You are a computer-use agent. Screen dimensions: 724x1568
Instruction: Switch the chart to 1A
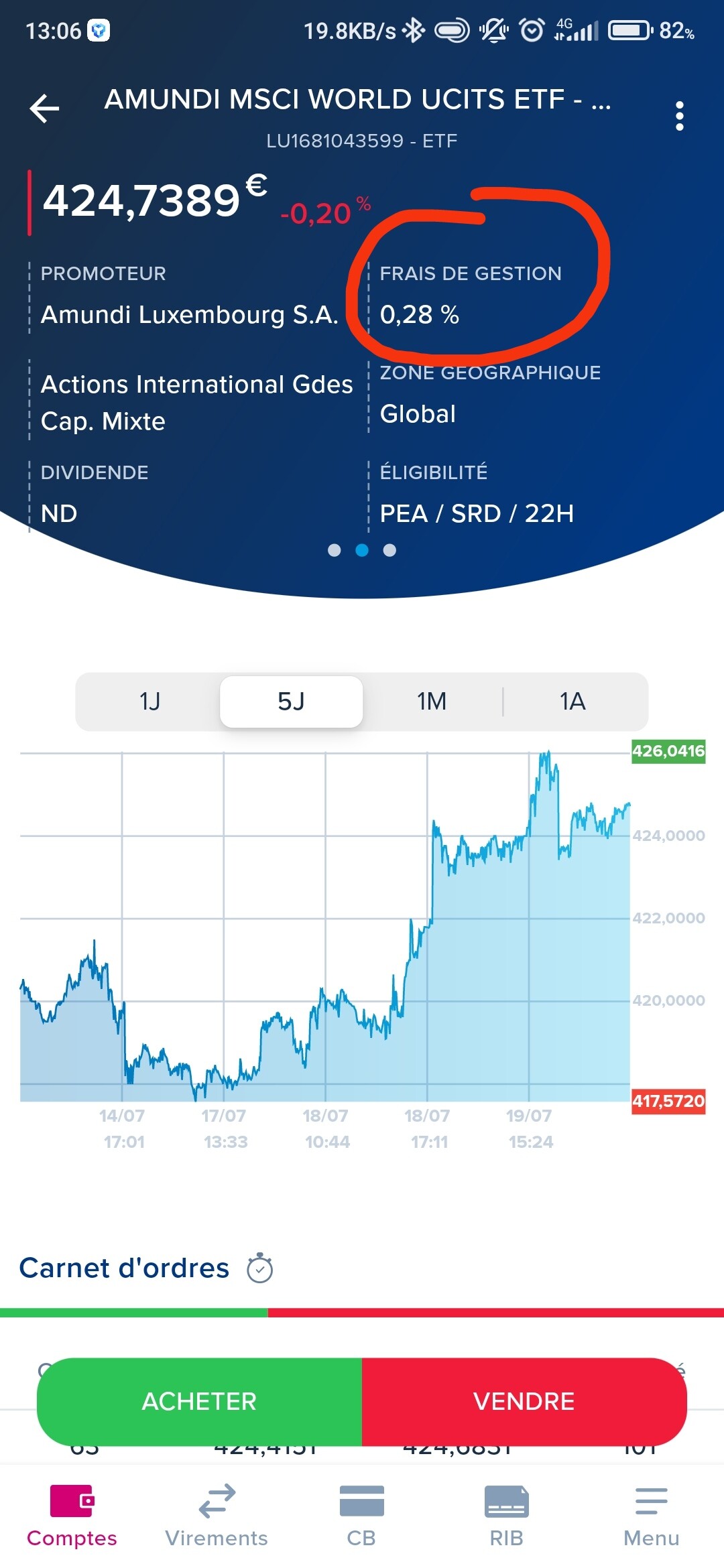[x=573, y=702]
